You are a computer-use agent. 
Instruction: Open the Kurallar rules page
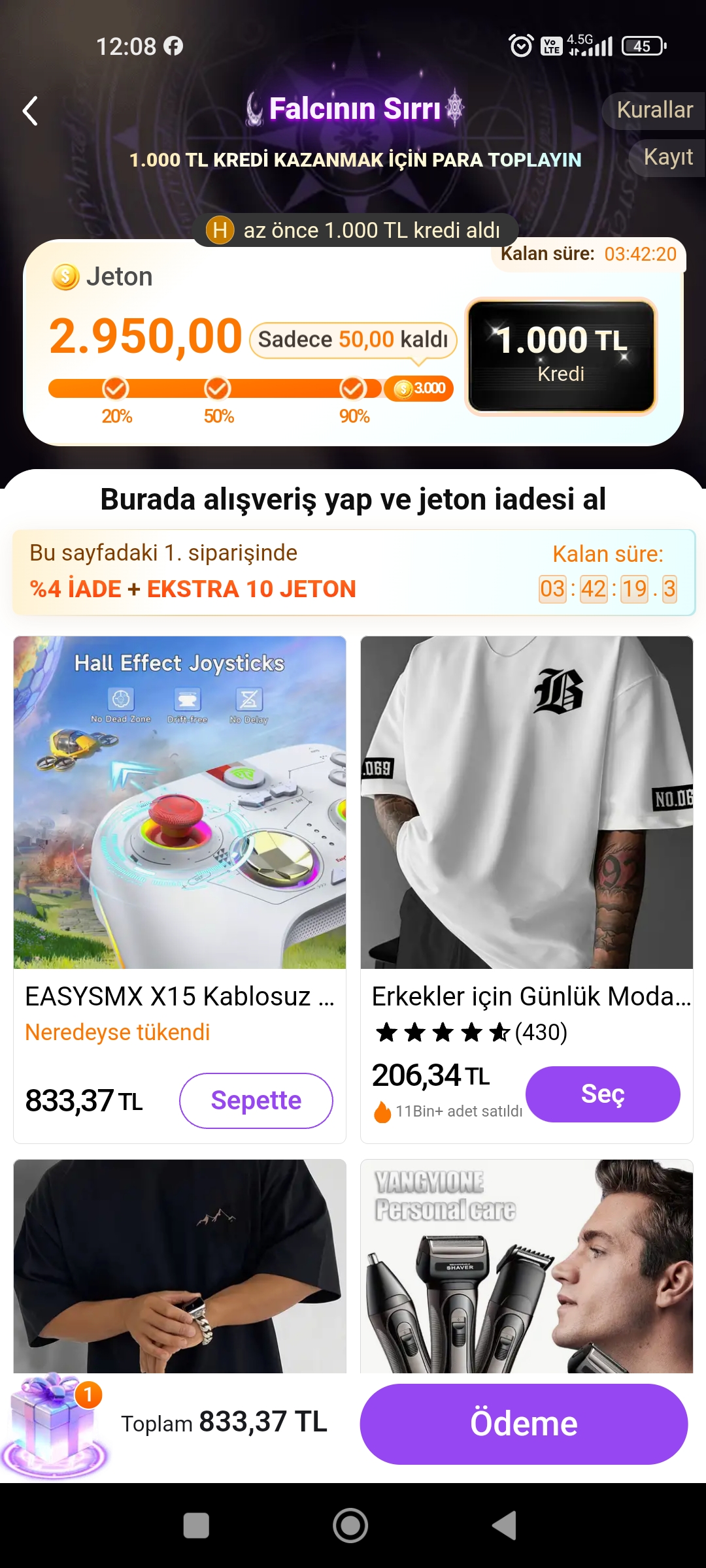click(654, 110)
